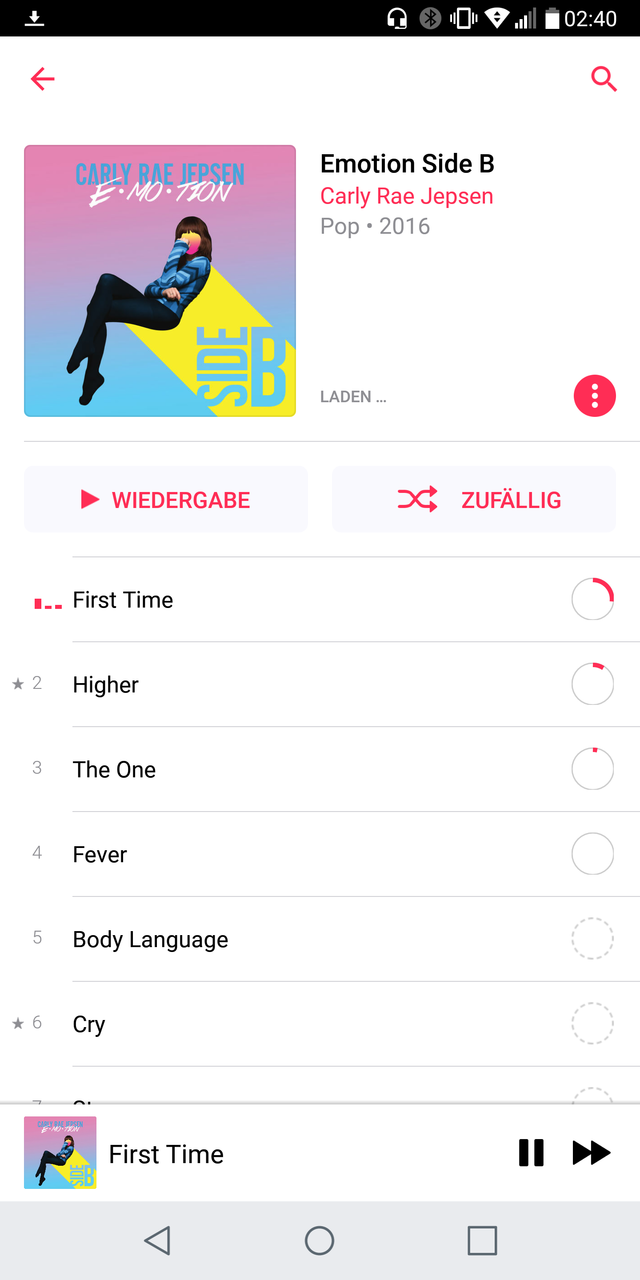Play the track Higher
This screenshot has height=1280, width=640.
click(106, 685)
